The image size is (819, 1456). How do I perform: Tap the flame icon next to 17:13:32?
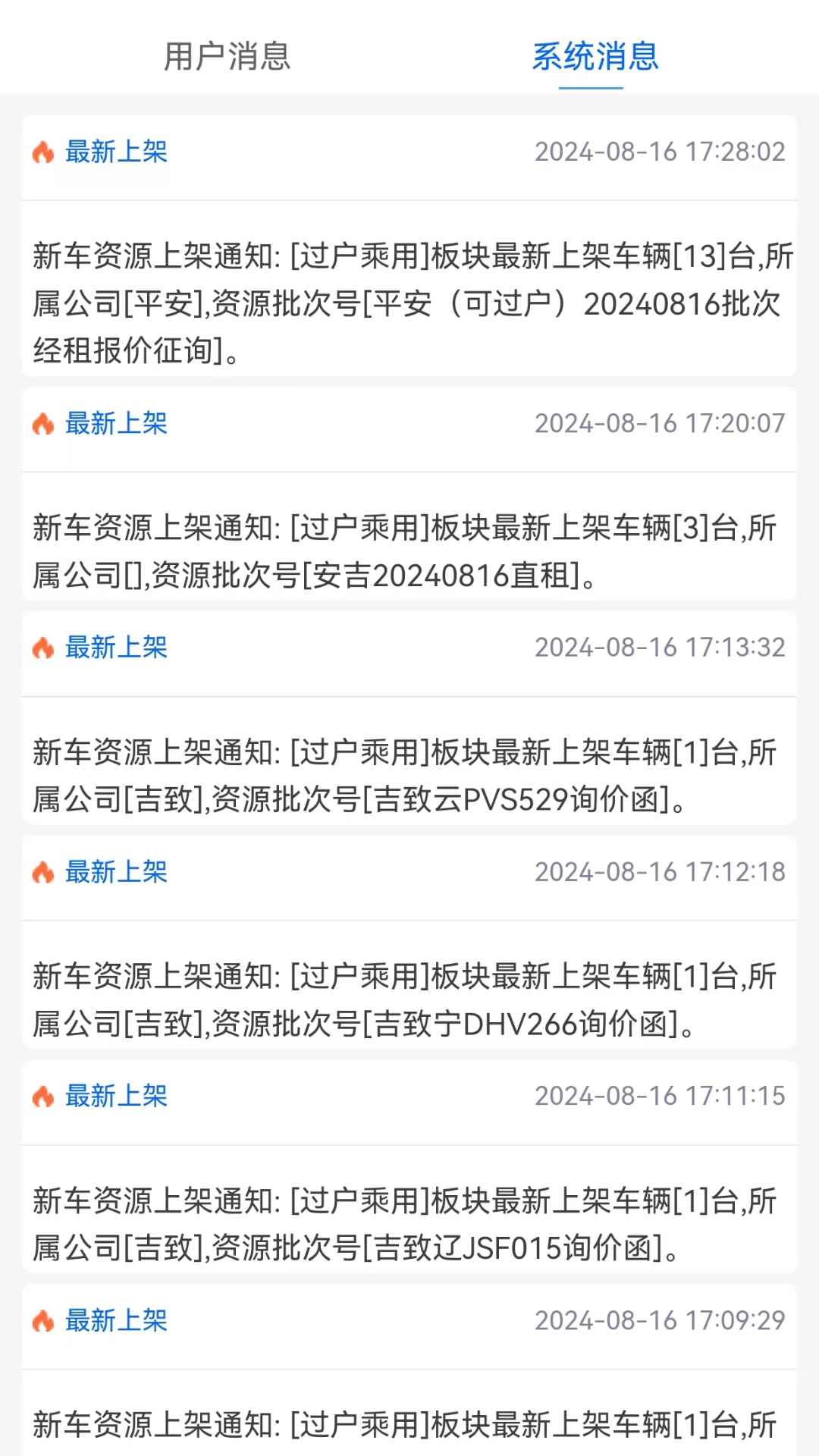(43, 648)
